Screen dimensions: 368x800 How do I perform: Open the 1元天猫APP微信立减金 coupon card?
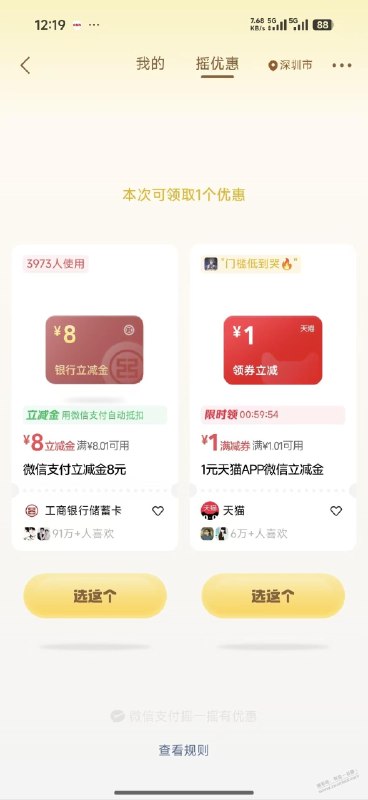pos(273,397)
